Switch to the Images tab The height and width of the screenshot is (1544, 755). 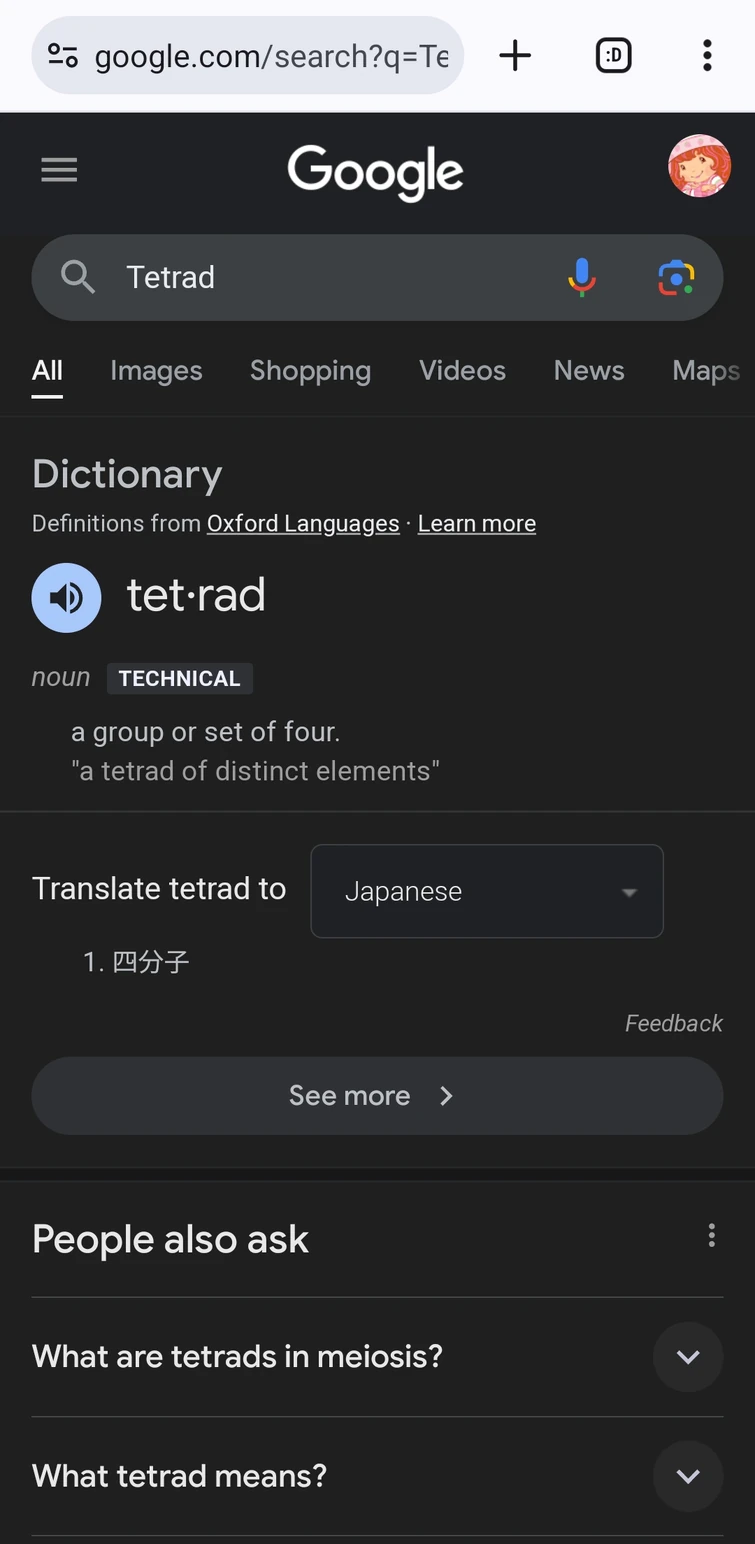click(x=156, y=371)
